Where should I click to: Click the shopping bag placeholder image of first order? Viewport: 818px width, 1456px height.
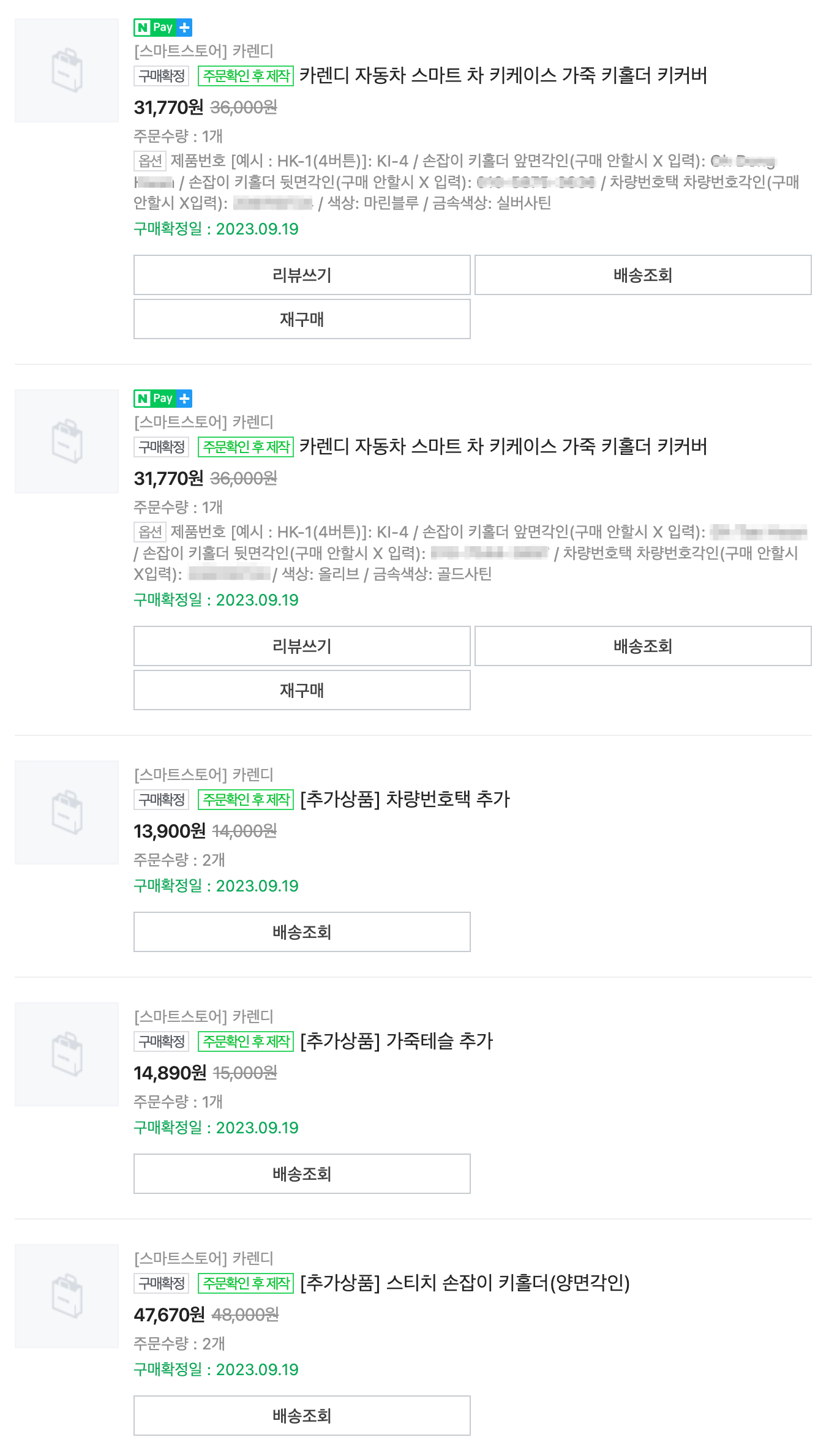click(68, 69)
